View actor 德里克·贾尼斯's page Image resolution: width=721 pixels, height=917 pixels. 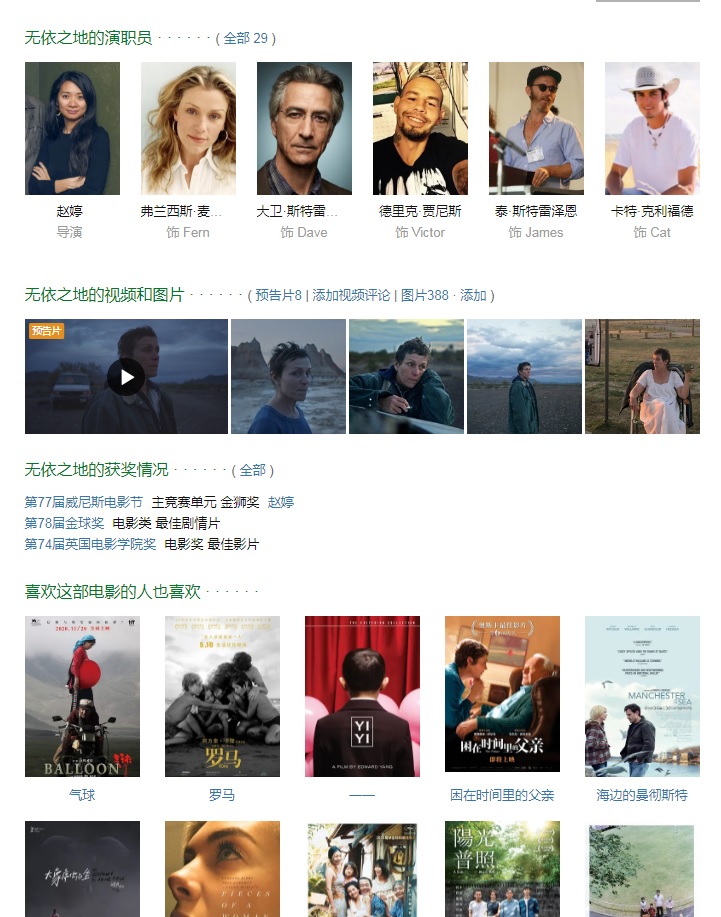tap(420, 211)
